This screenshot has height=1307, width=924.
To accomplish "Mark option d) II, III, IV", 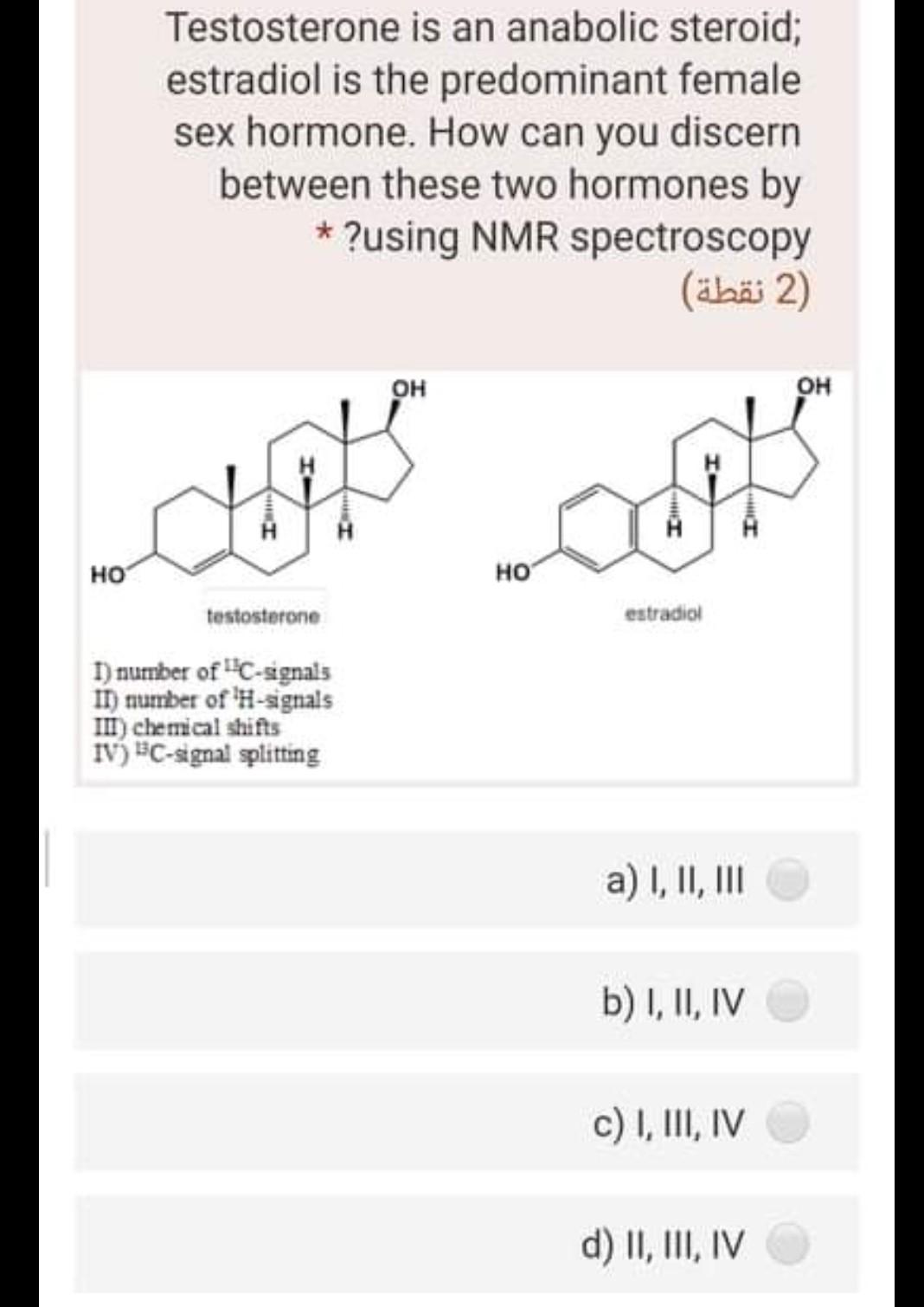I will click(x=789, y=1245).
